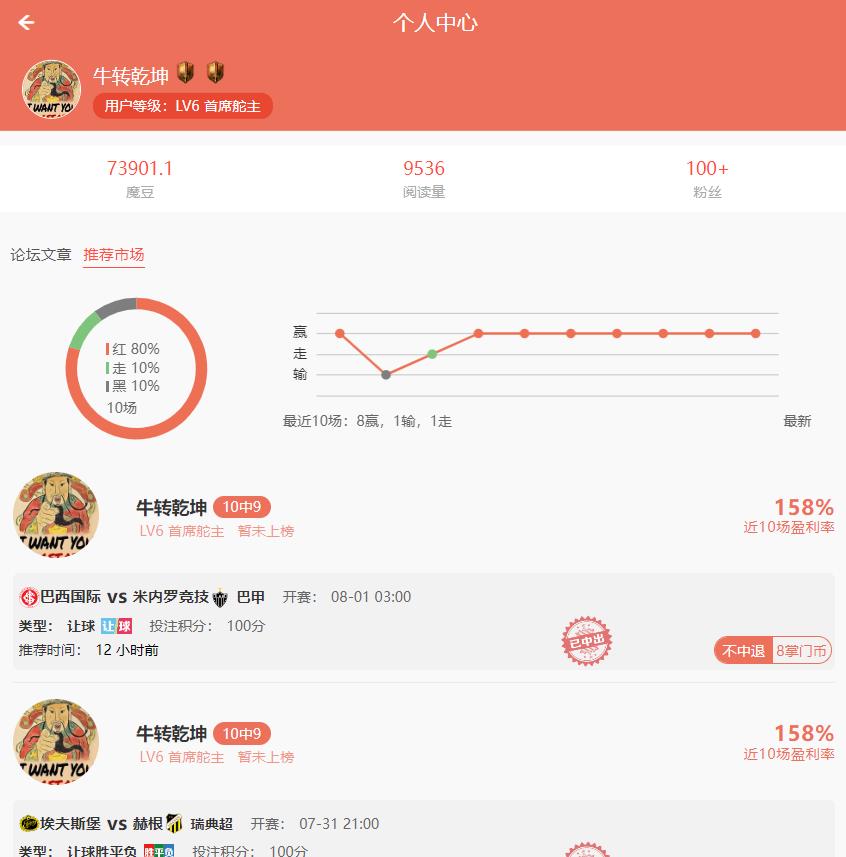Open the 巴西国际 vs 米内罗竞技 recommendation card

[x=300, y=622]
